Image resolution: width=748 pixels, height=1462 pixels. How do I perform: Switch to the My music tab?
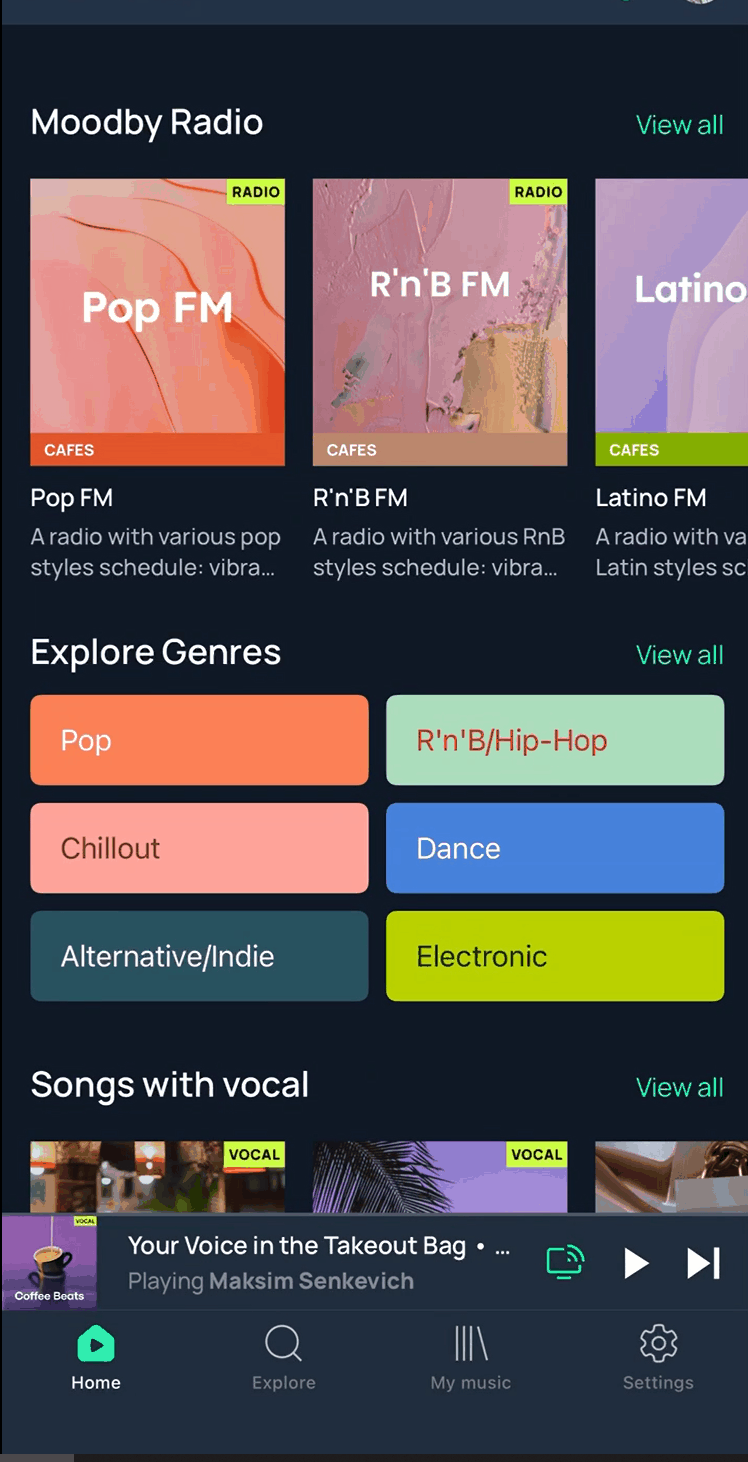click(471, 1358)
